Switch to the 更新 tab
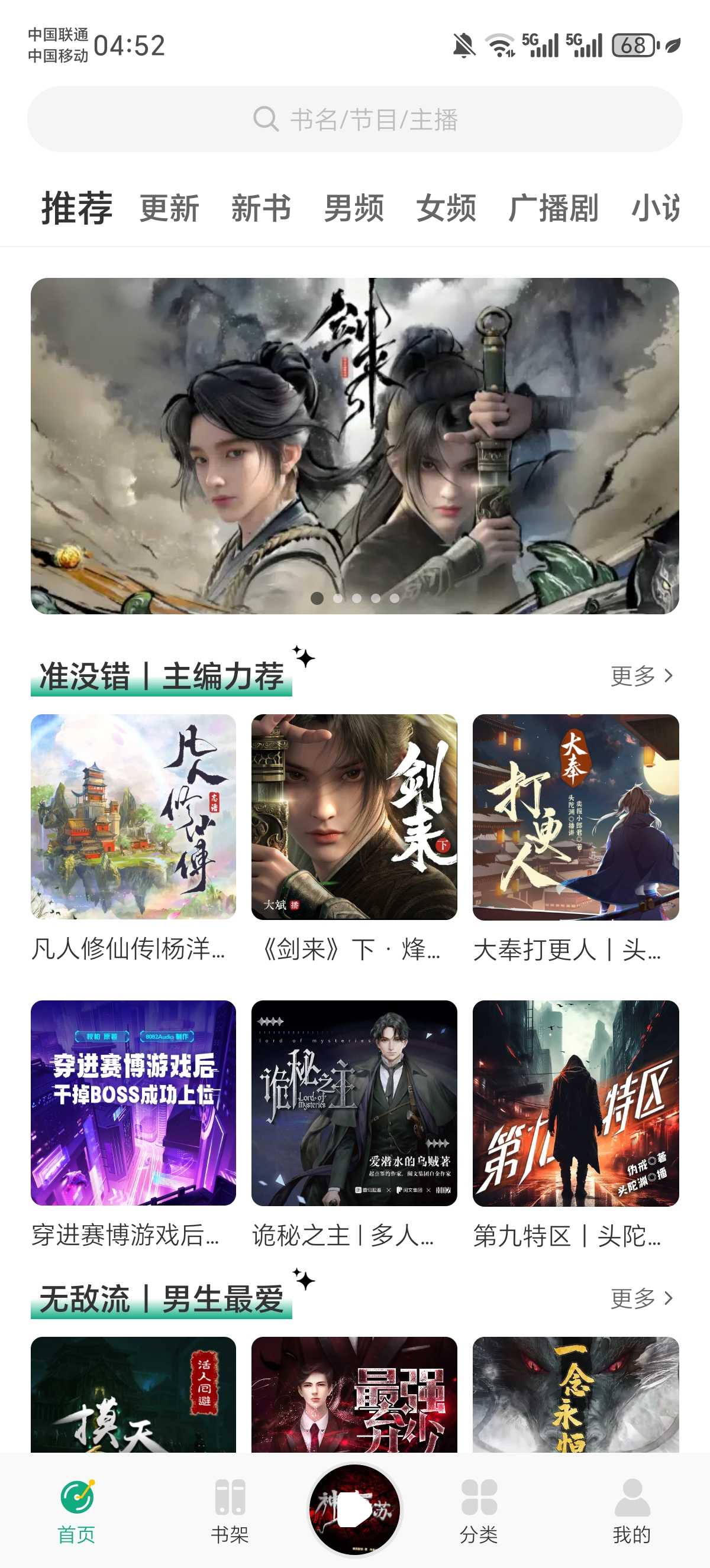The image size is (710, 1568). coord(169,208)
